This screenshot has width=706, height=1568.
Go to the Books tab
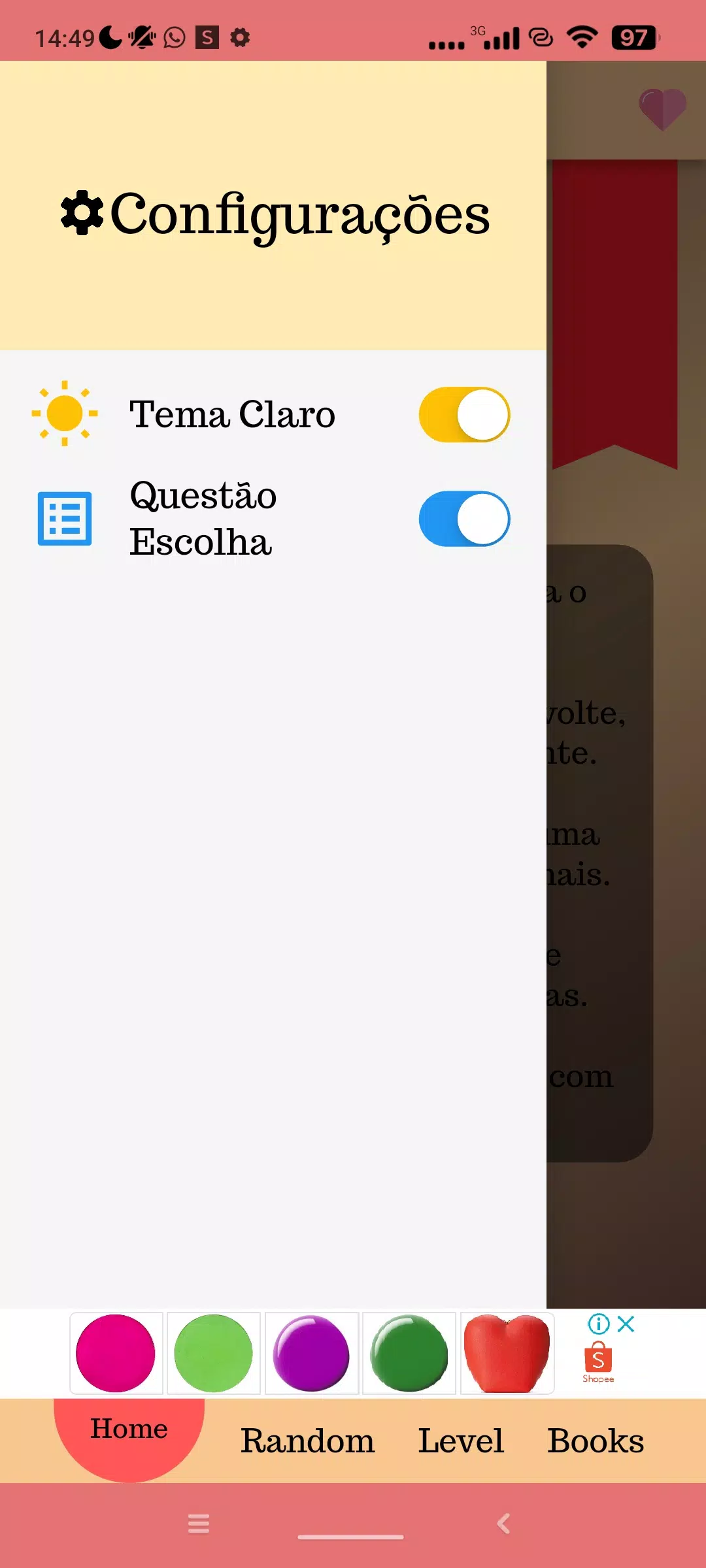(x=596, y=1441)
